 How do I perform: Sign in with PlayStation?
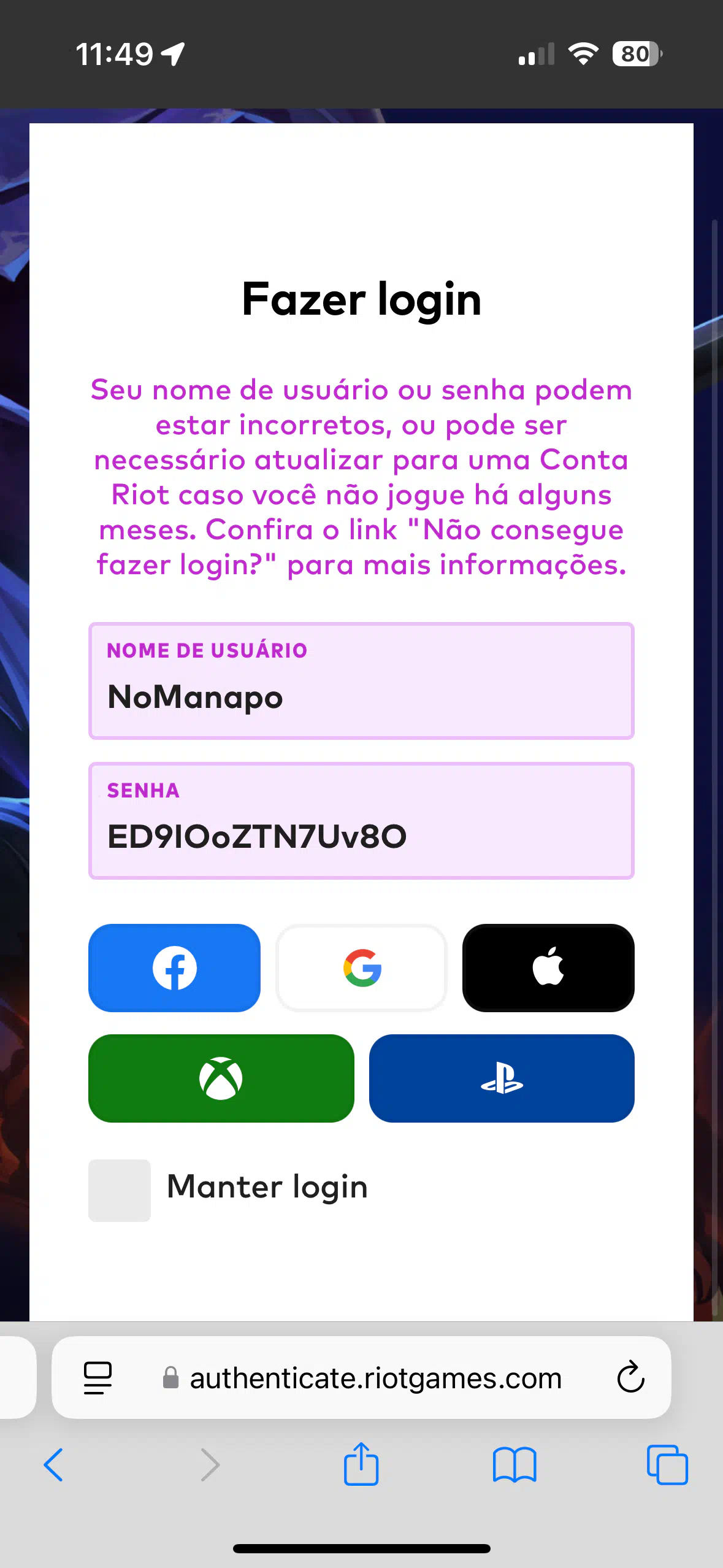(x=502, y=1078)
